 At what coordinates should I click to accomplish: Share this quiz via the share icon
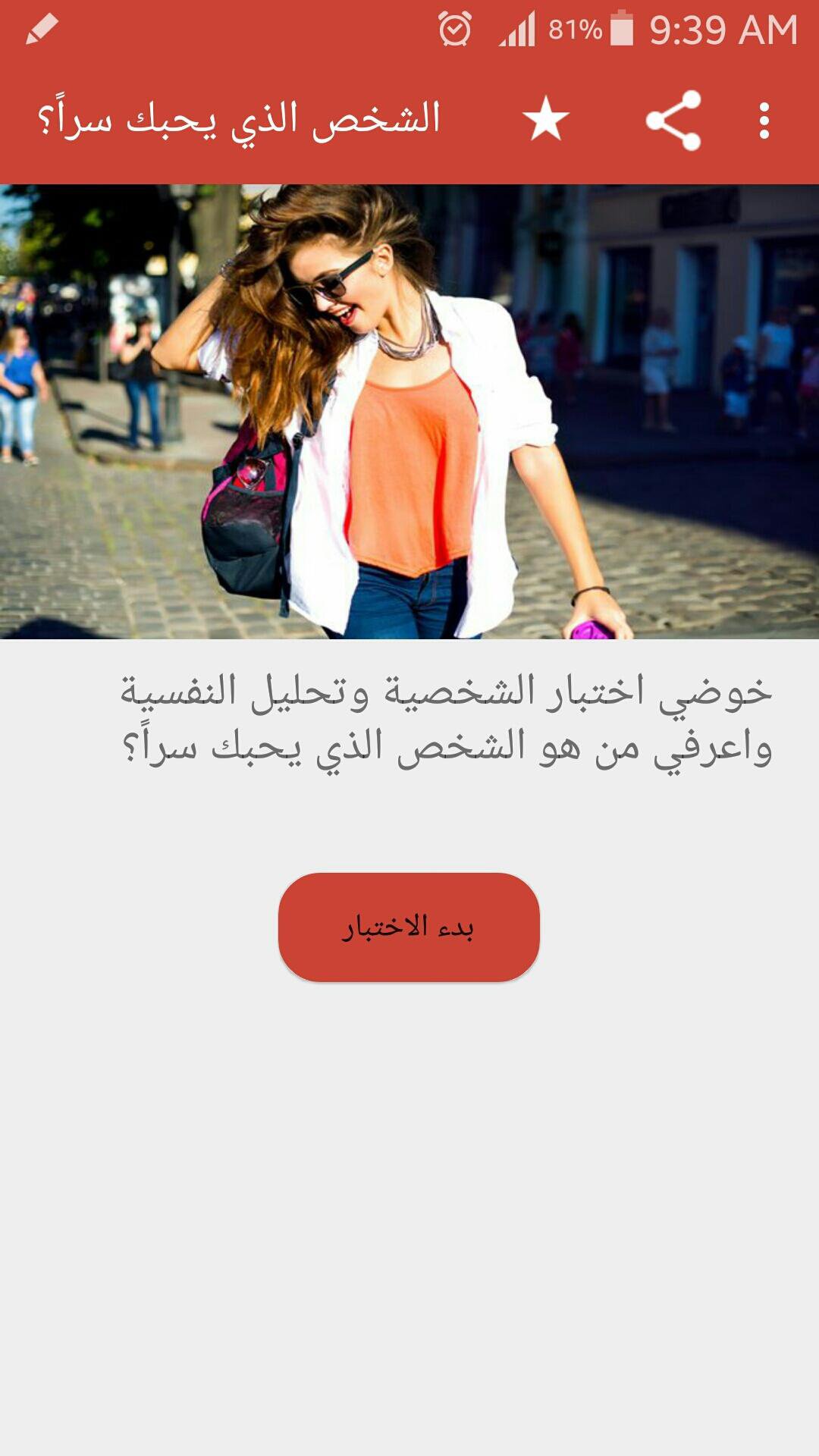[x=673, y=121]
